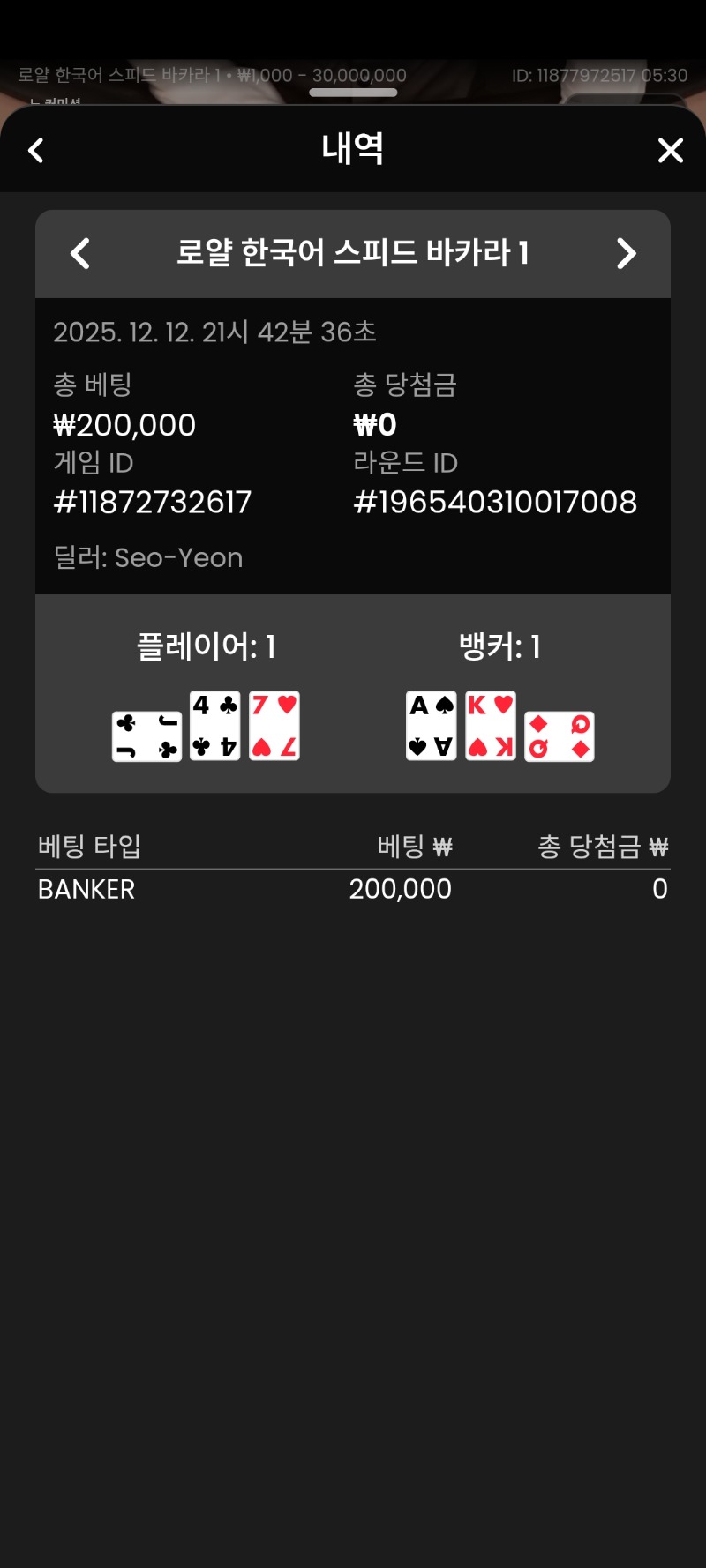Viewport: 706px width, 1568px height.
Task: Open the round selector titled 로얄 한국어 스피드 바카라 1
Action: pyautogui.click(x=353, y=253)
